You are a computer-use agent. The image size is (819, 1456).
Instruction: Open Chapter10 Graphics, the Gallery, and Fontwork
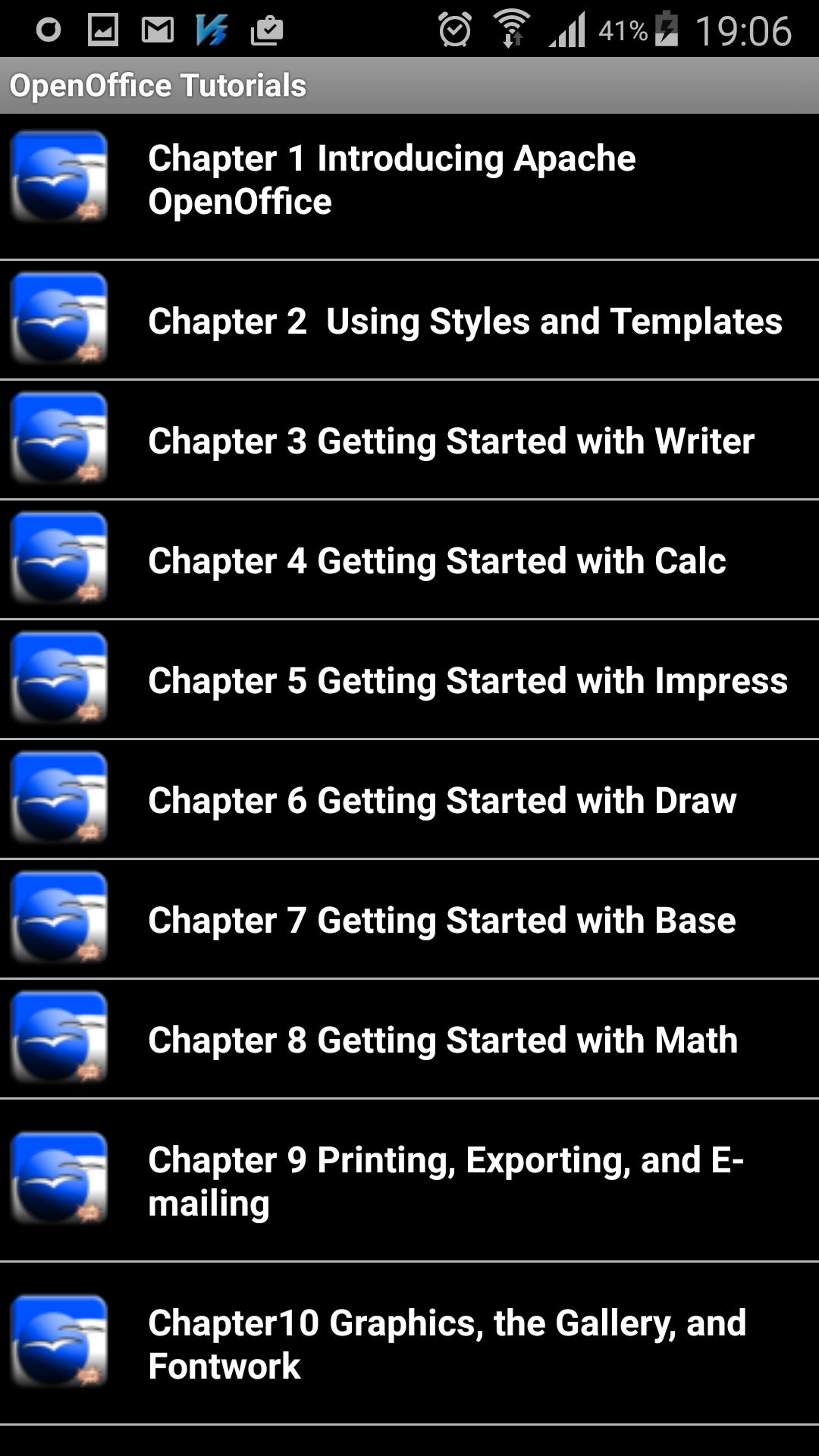click(409, 1344)
